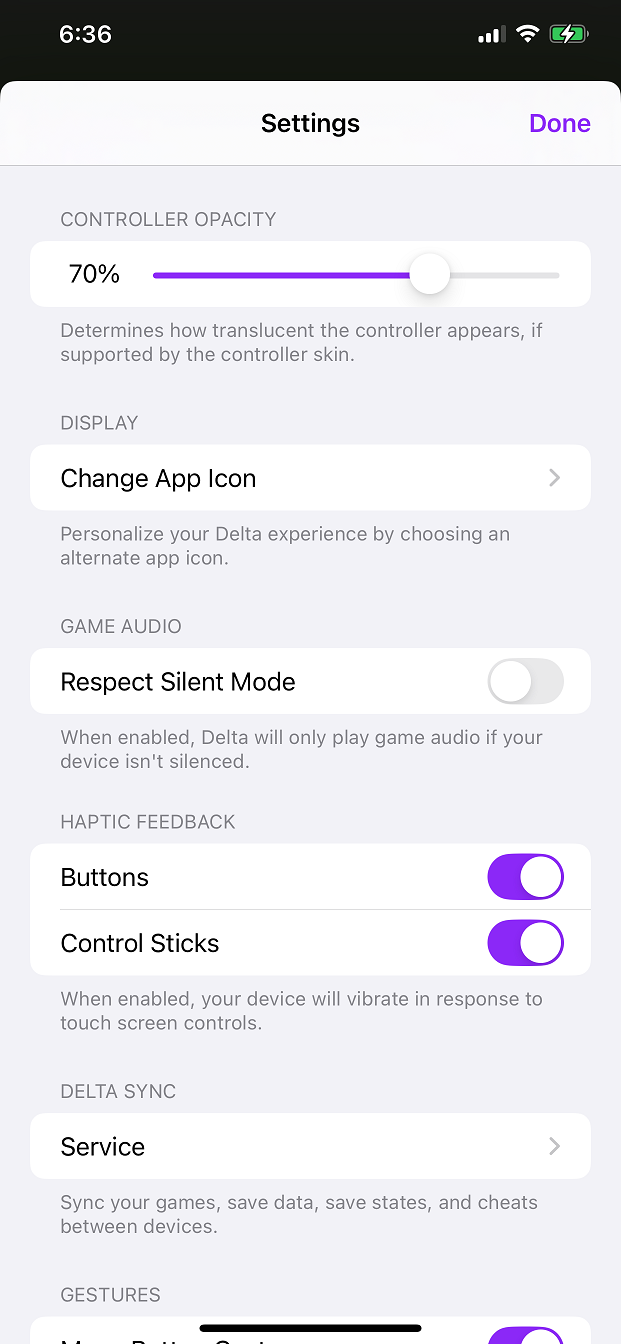Toggle the Gestures switch at the bottom
This screenshot has height=1344, width=621.
(x=525, y=1336)
